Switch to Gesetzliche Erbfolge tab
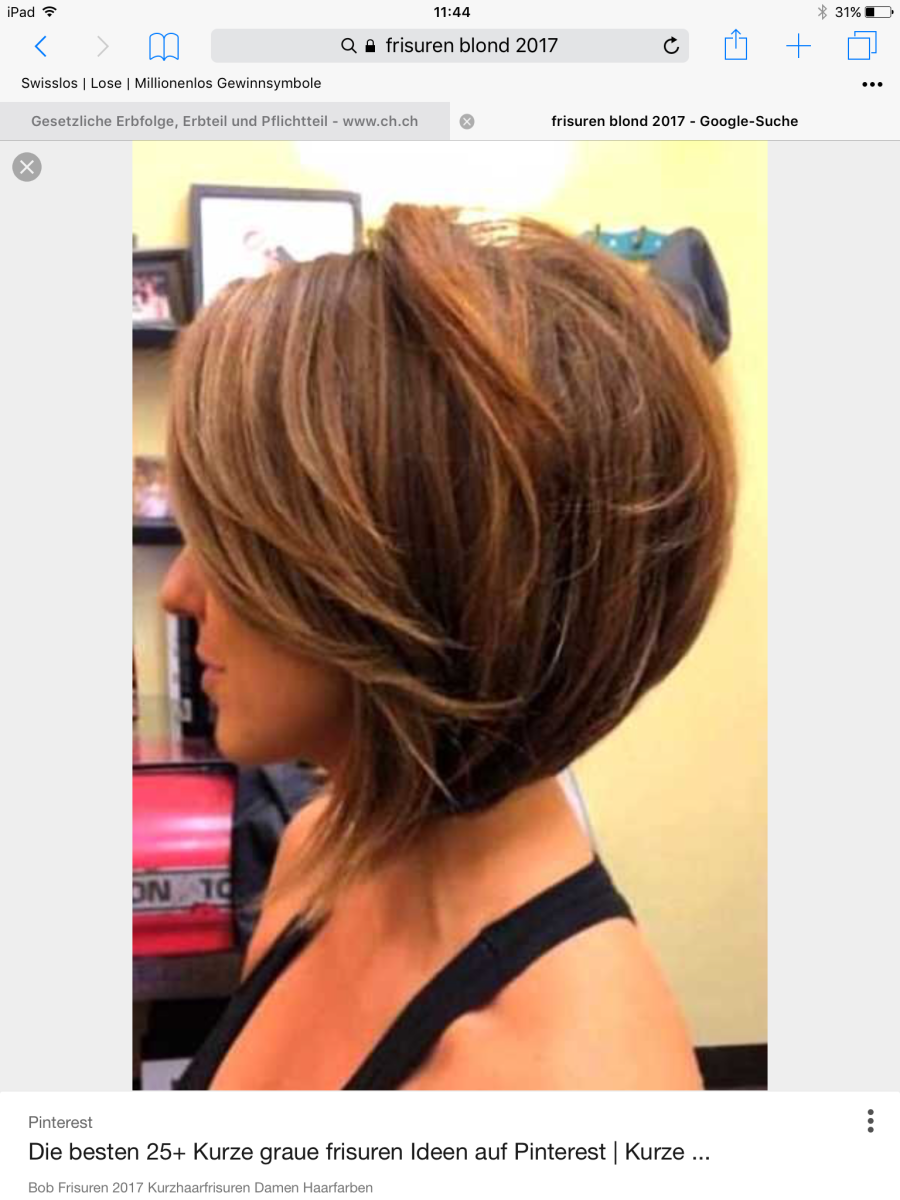This screenshot has width=900, height=1200. pyautogui.click(x=225, y=121)
